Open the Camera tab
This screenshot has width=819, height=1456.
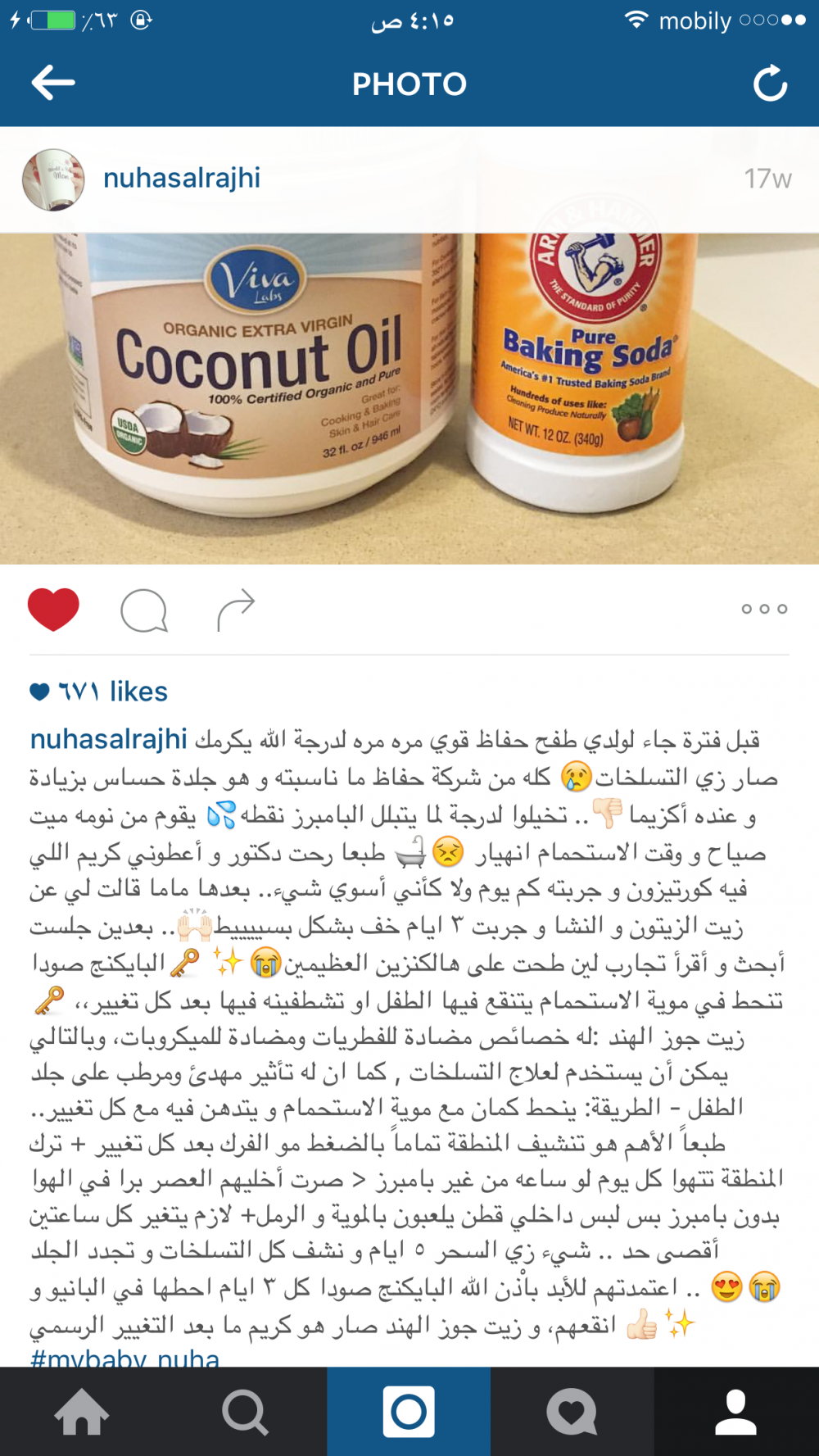(x=409, y=1412)
